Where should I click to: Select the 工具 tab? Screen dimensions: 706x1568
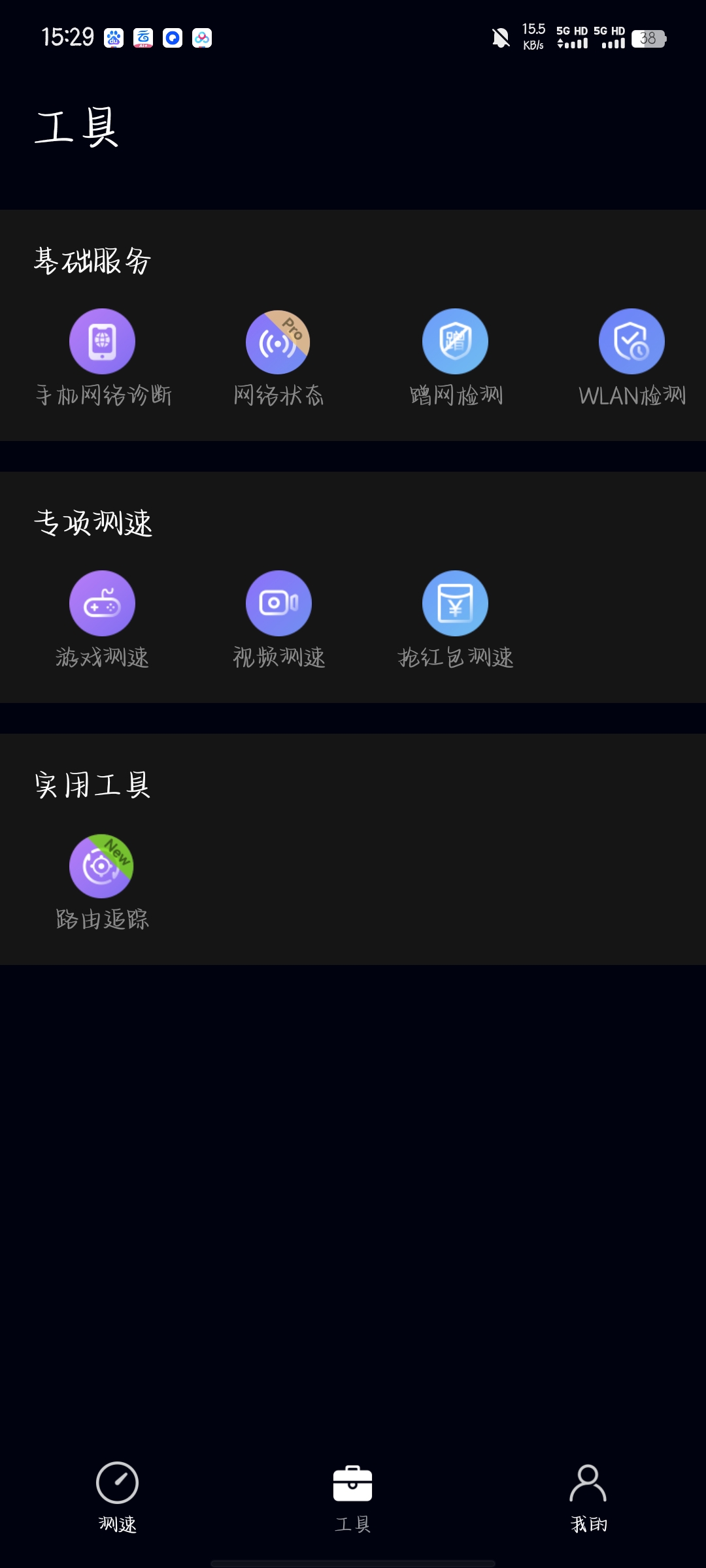353,1496
